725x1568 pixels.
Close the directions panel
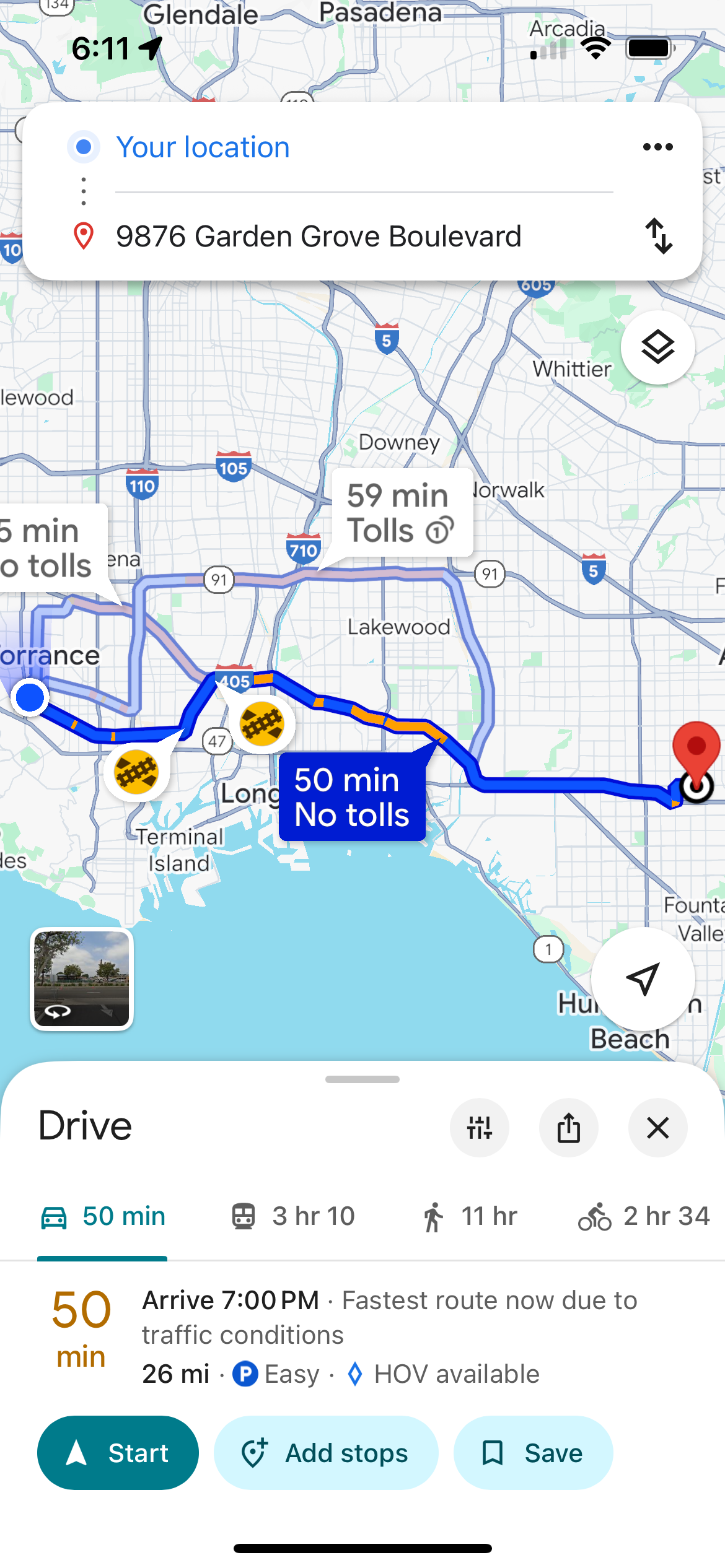(657, 1128)
